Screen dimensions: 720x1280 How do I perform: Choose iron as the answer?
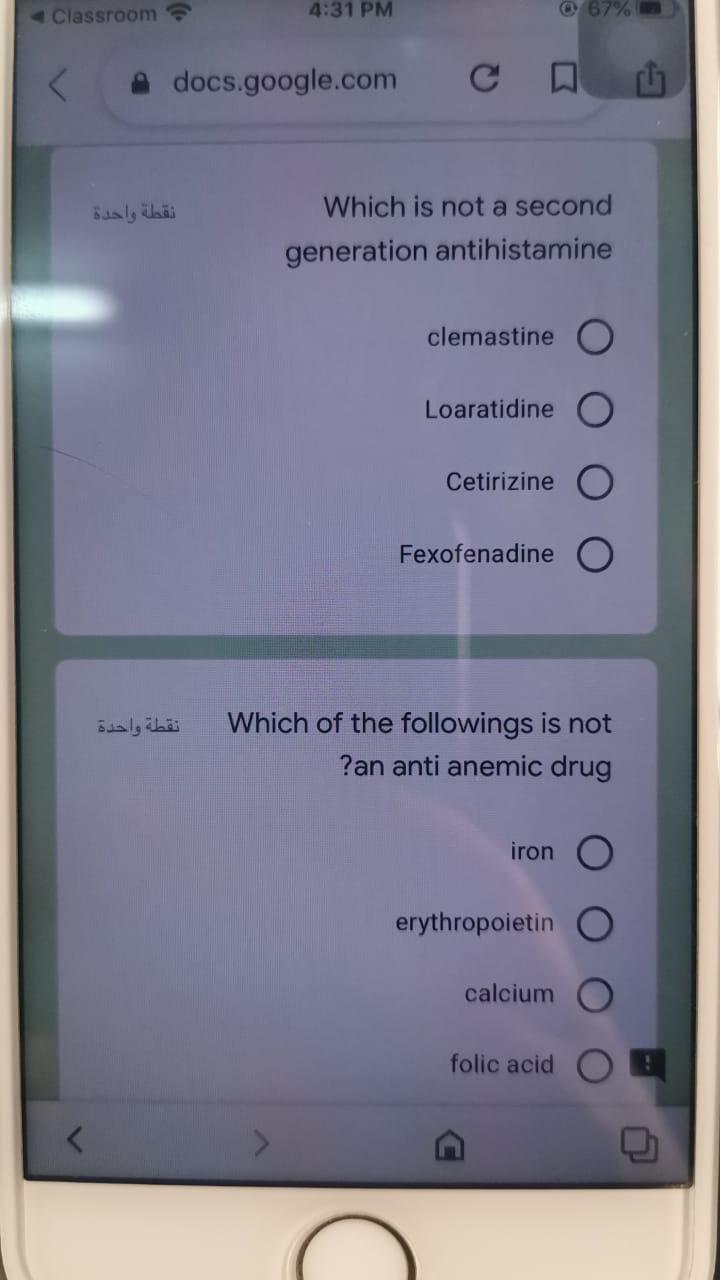tap(595, 853)
